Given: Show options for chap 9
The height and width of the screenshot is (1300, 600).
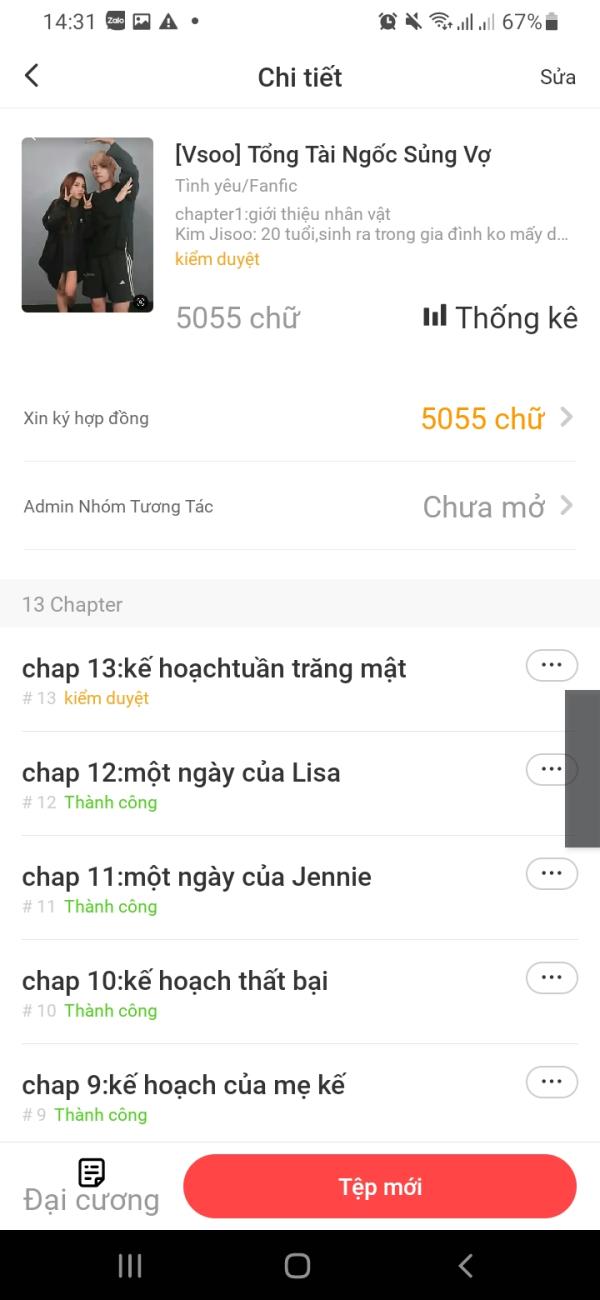Looking at the screenshot, I should pyautogui.click(x=552, y=1081).
